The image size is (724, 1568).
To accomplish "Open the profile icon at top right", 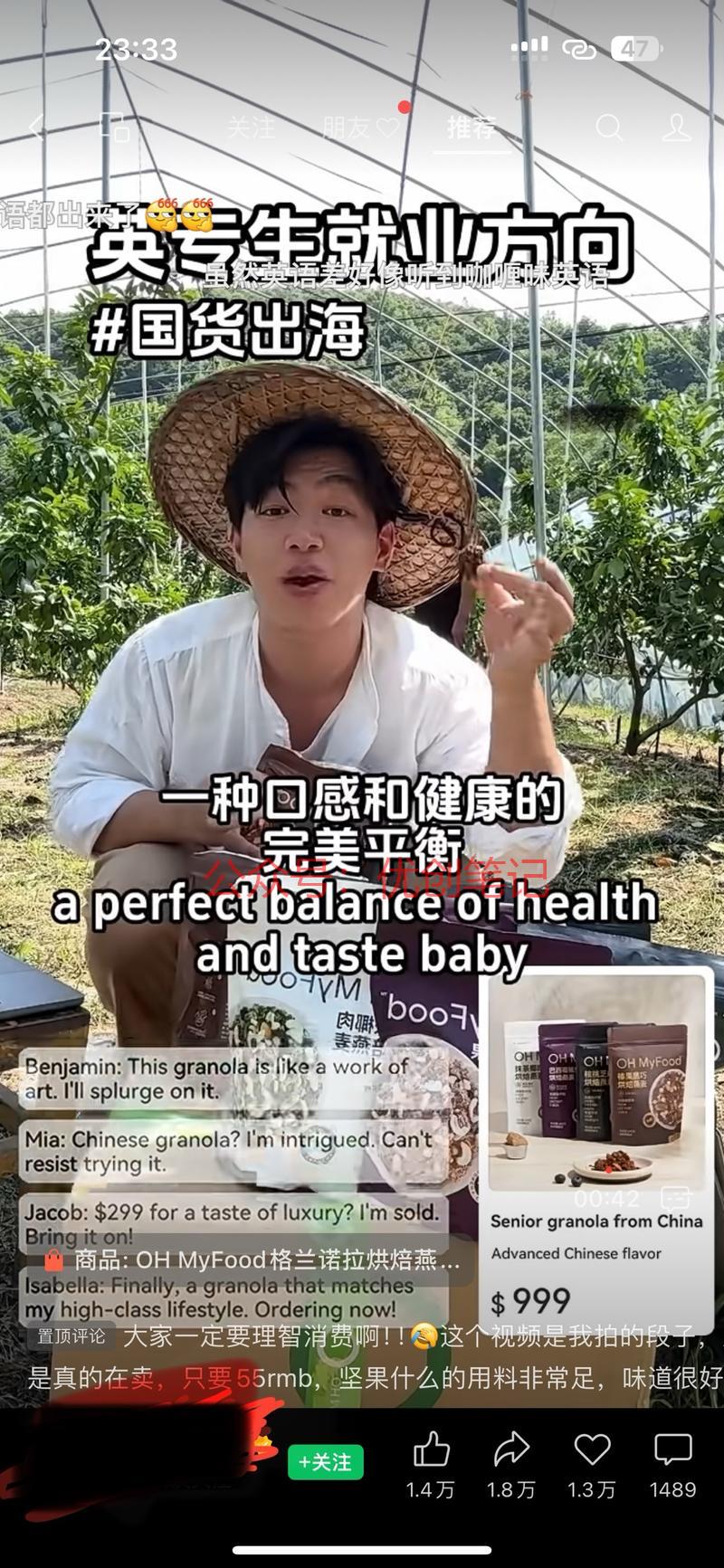I will [676, 128].
